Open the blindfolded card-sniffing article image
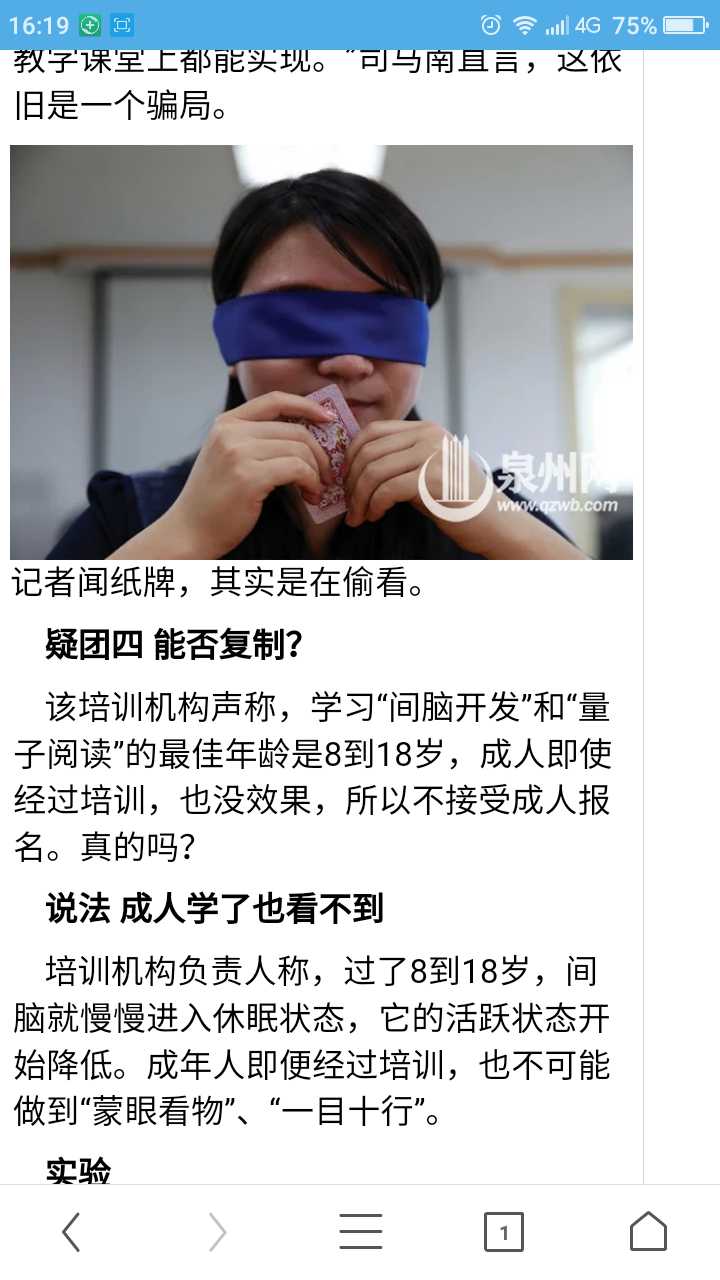Screen dimensions: 720x1280 click(321, 352)
